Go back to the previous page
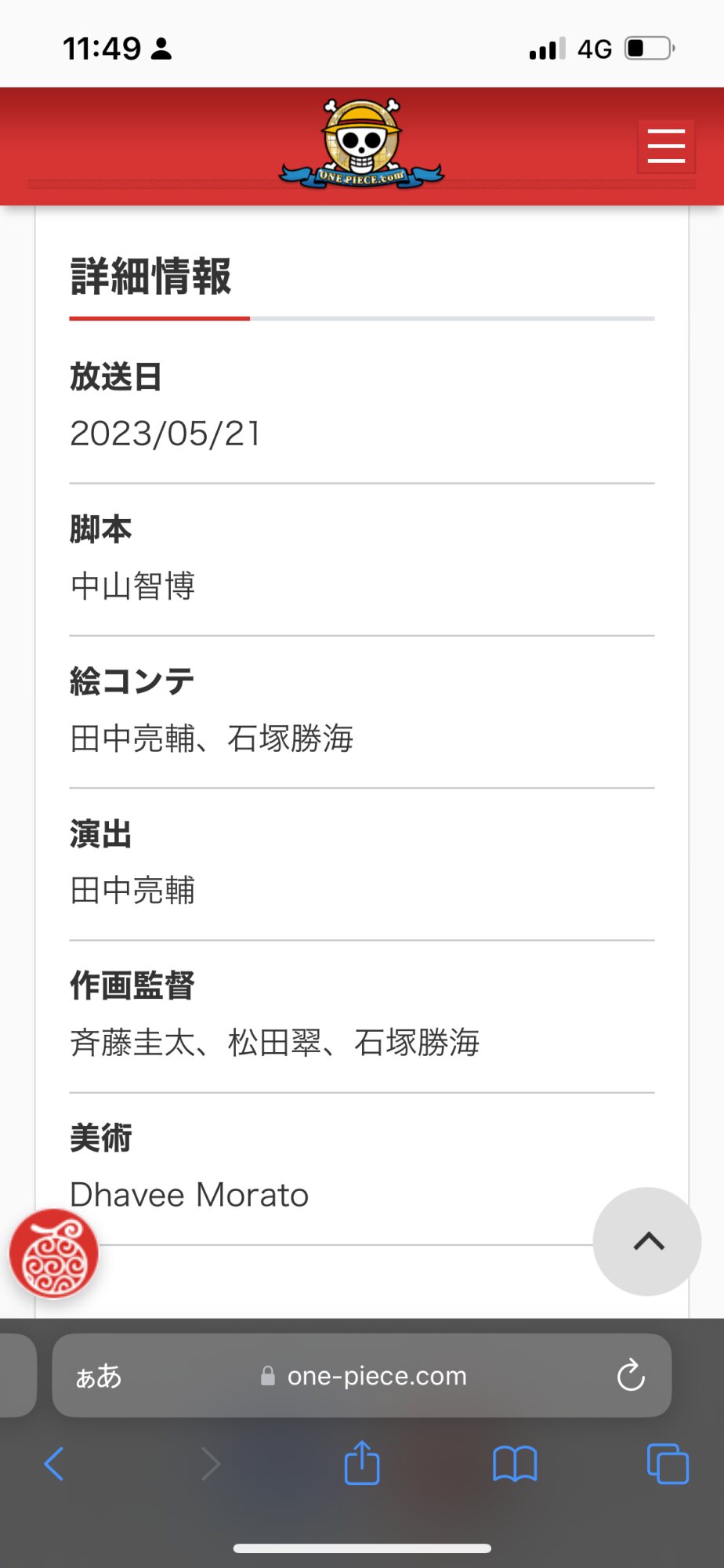Screen dimensions: 724x1568 pyautogui.click(x=54, y=1464)
